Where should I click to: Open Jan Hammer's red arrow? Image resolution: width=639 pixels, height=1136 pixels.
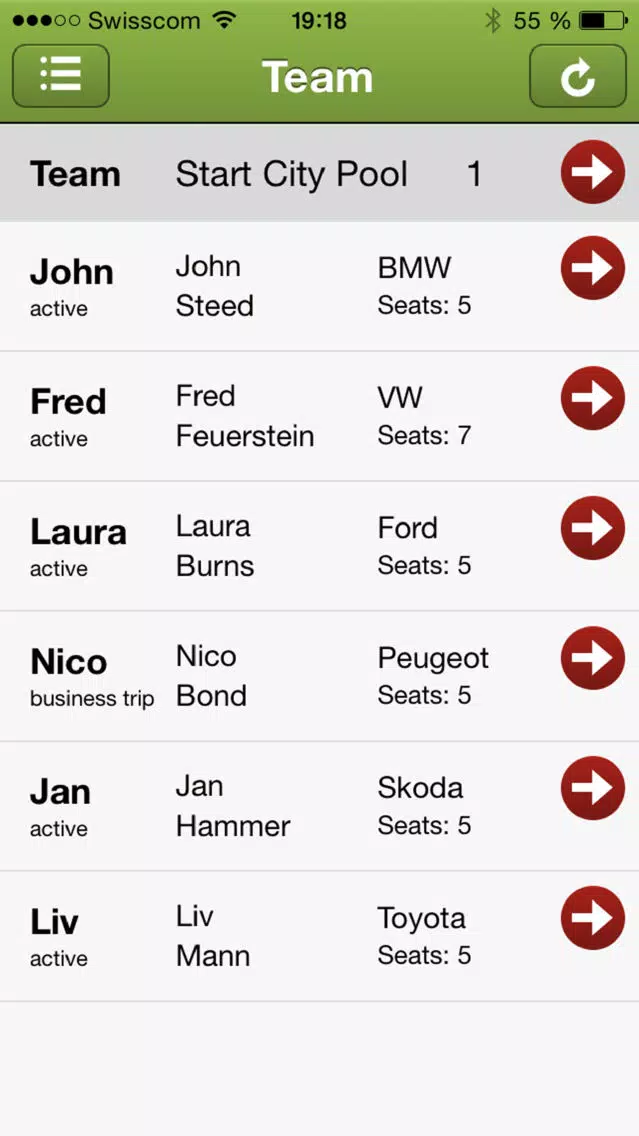click(593, 788)
